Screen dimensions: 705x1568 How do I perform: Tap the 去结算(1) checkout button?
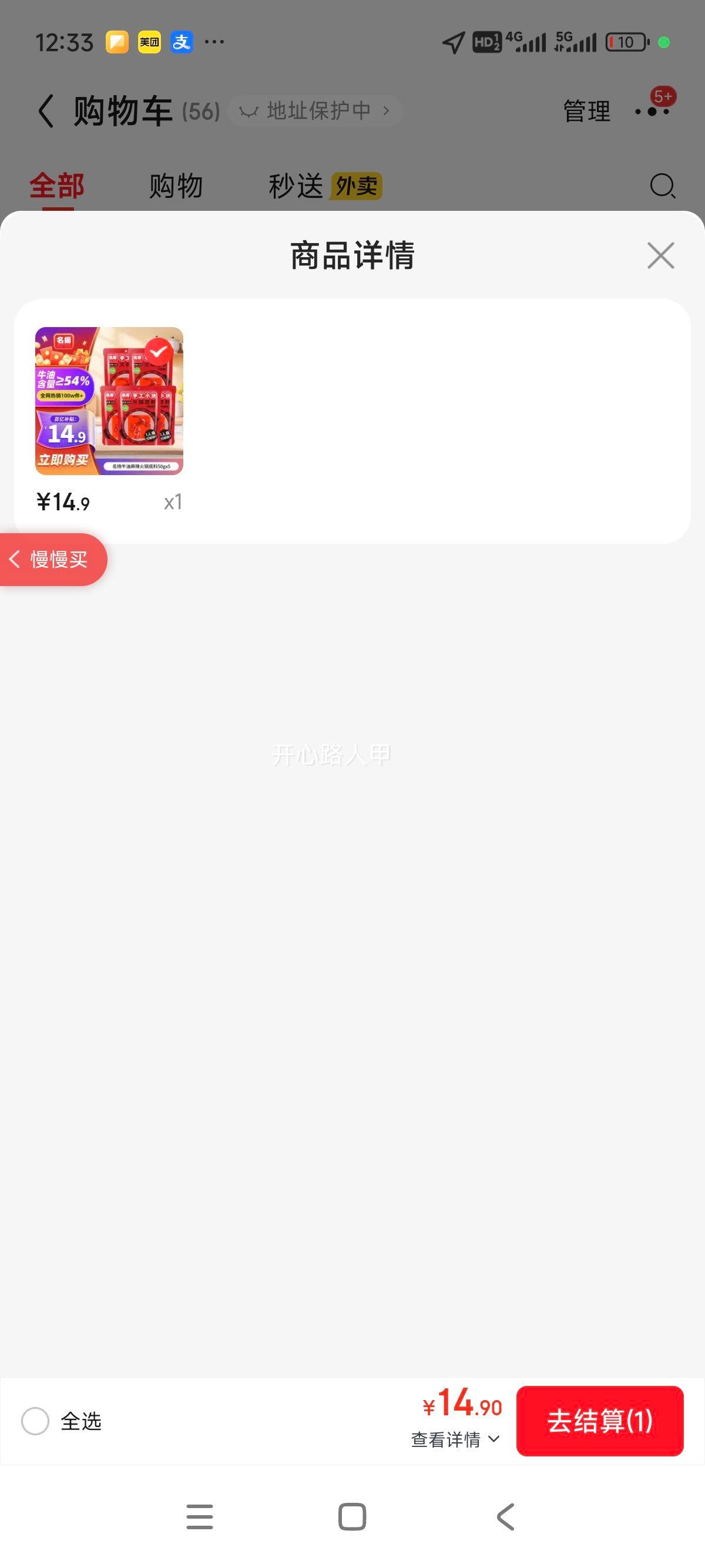click(600, 1422)
